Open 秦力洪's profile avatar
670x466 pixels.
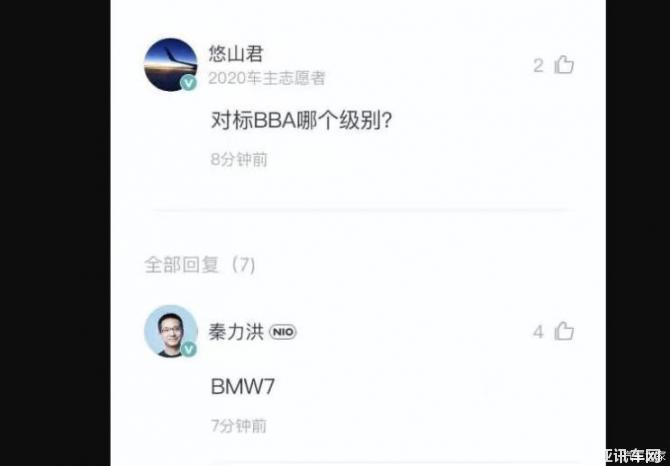coord(170,331)
